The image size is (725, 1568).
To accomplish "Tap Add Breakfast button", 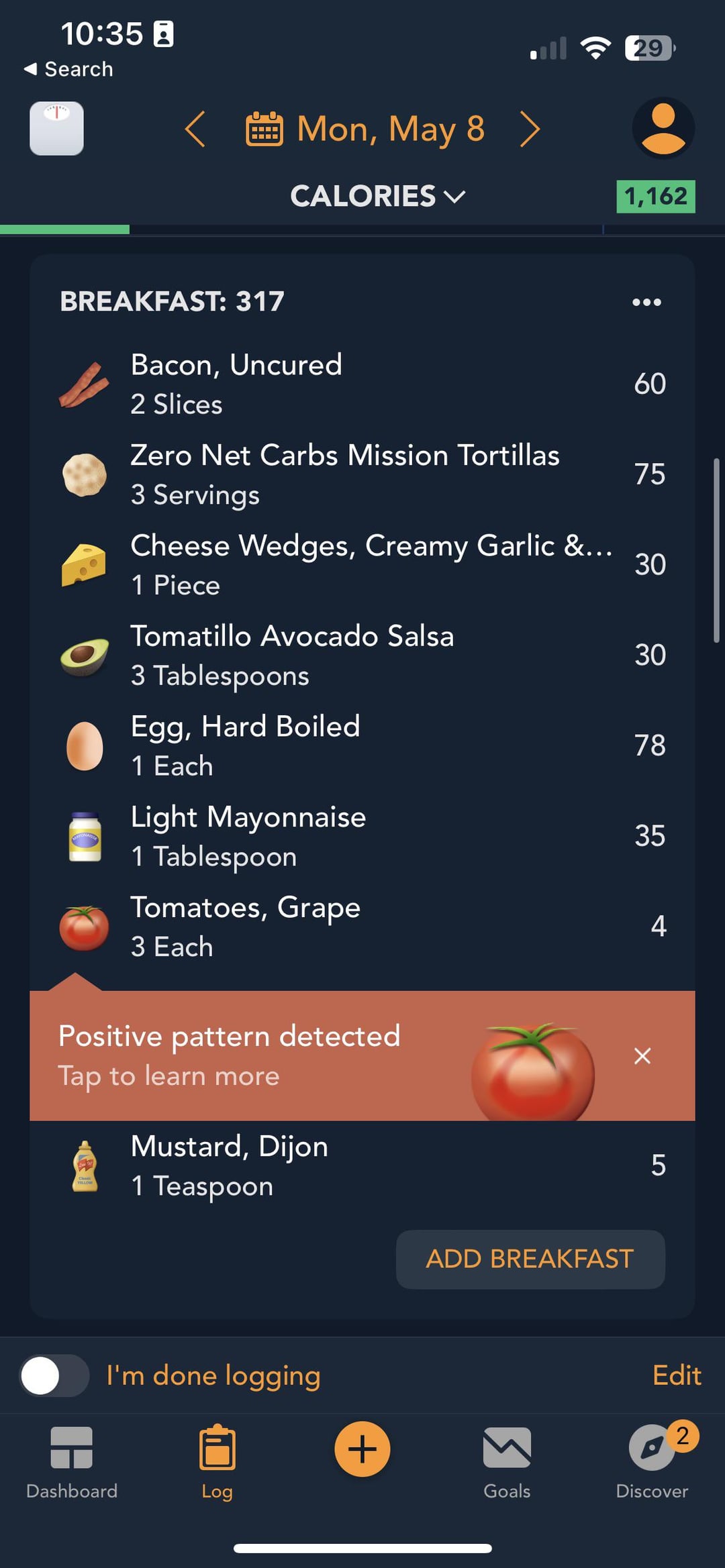I will [x=530, y=1259].
